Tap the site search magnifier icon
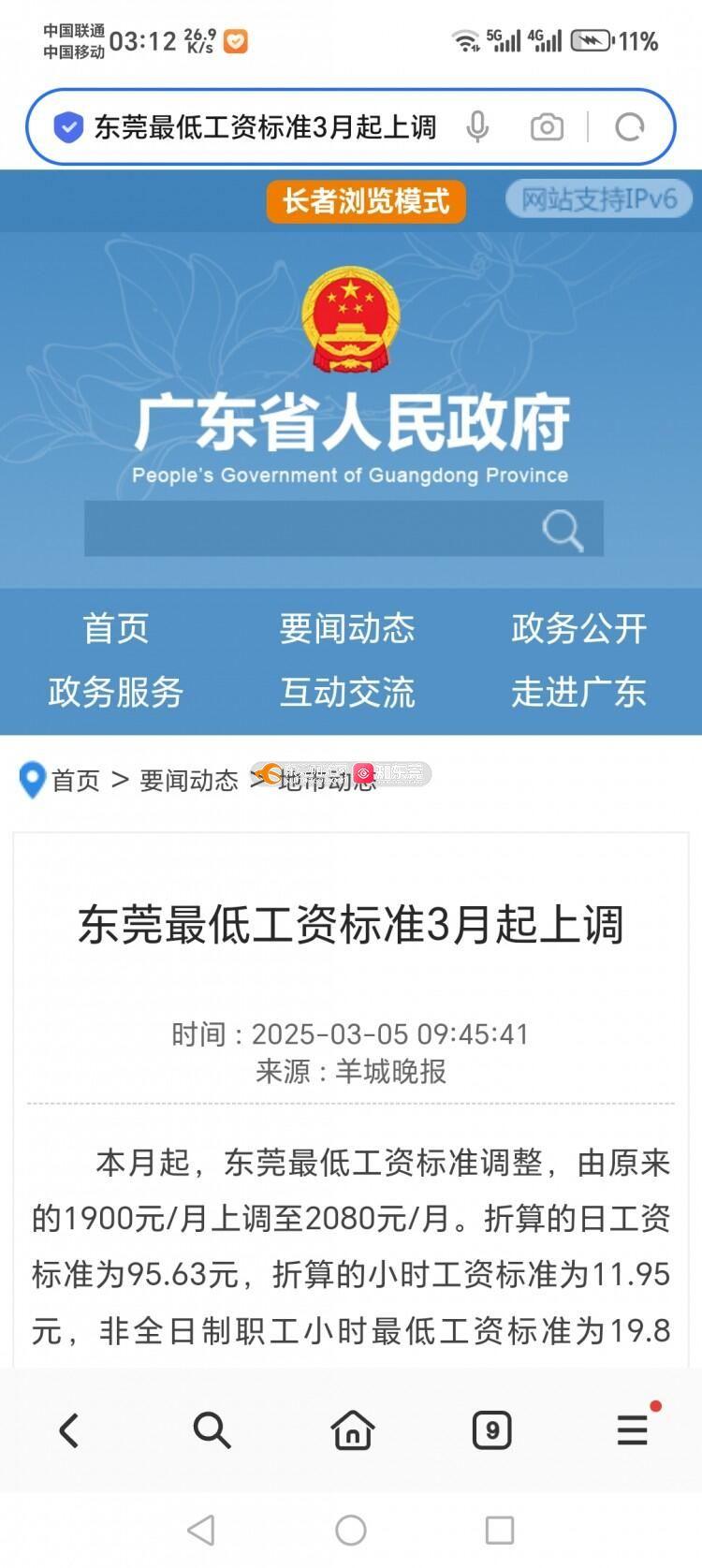This screenshot has height=1568, width=702. click(x=563, y=530)
